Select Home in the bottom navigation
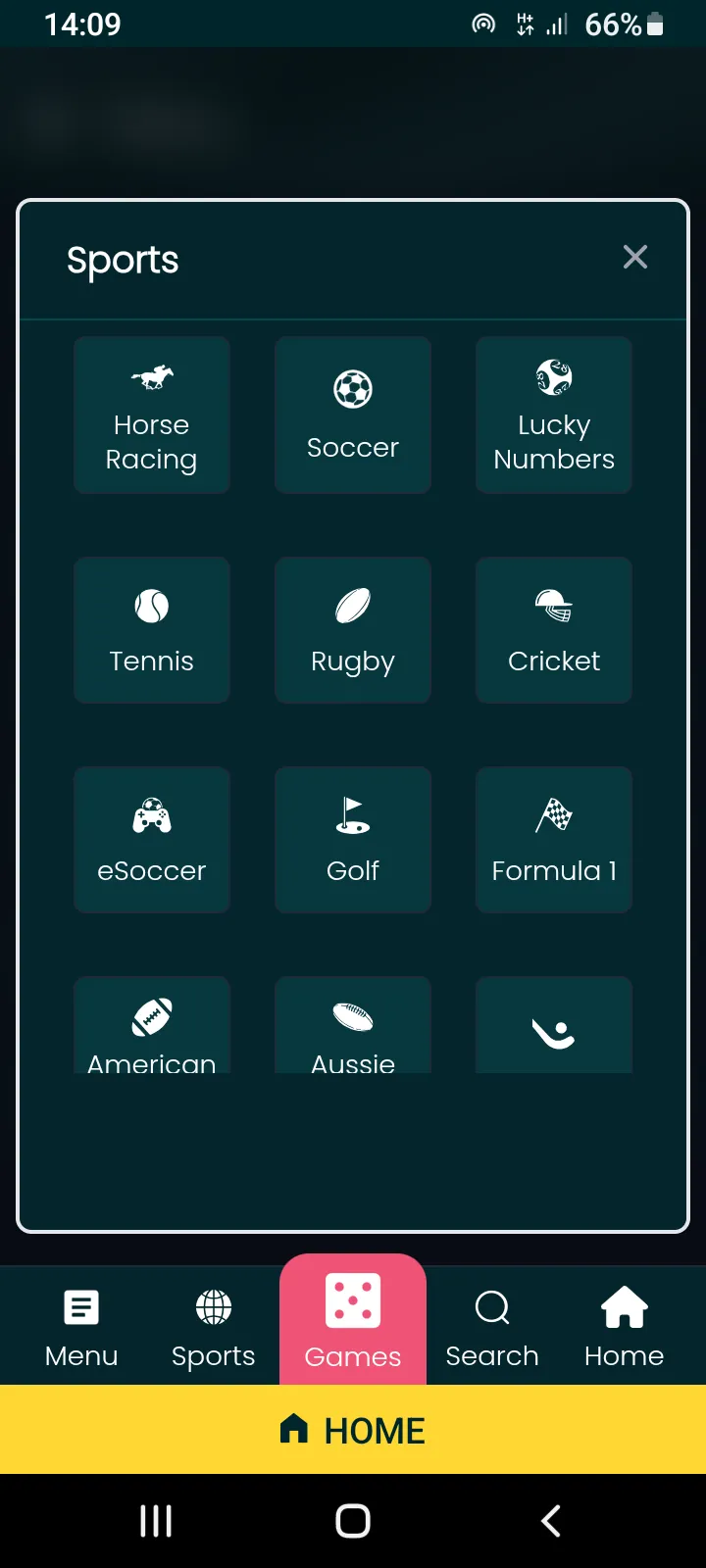The width and height of the screenshot is (706, 1568). [x=624, y=1325]
